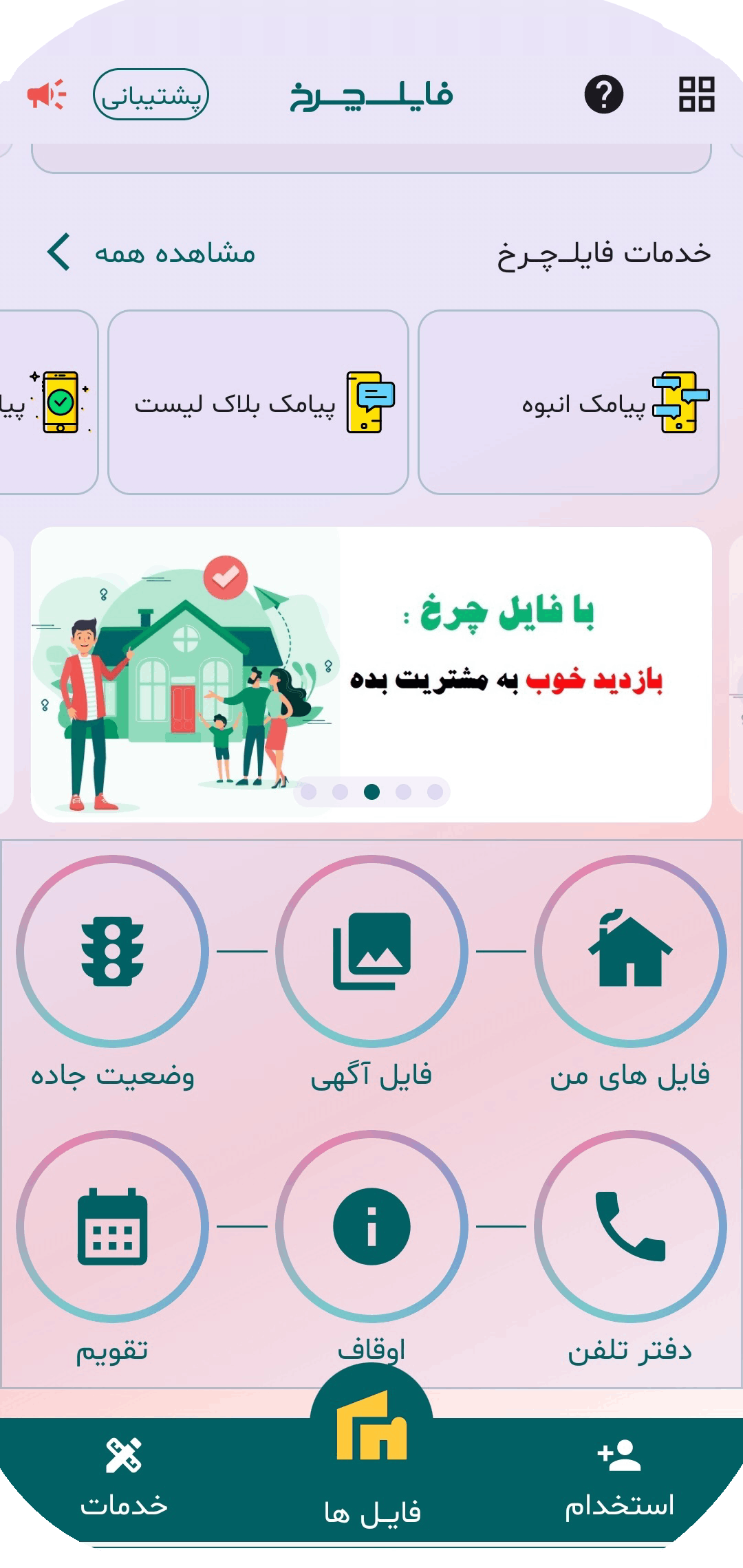Open the پیامک انبوه service card
Image resolution: width=743 pixels, height=1568 pixels.
point(568,402)
